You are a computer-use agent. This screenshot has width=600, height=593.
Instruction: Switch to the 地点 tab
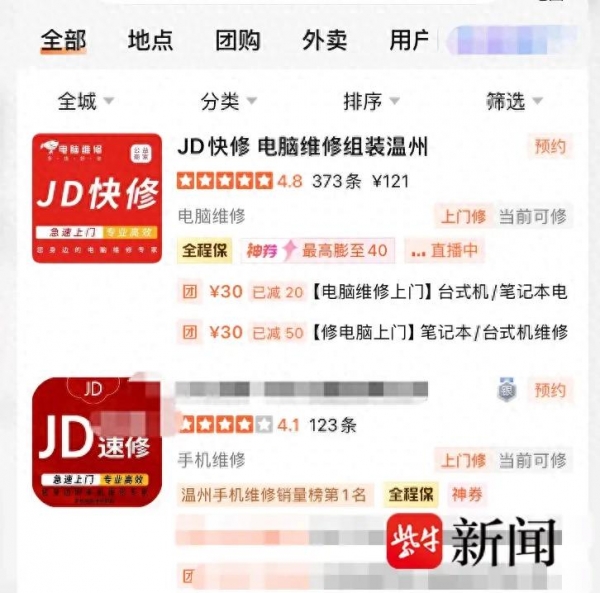tap(150, 41)
